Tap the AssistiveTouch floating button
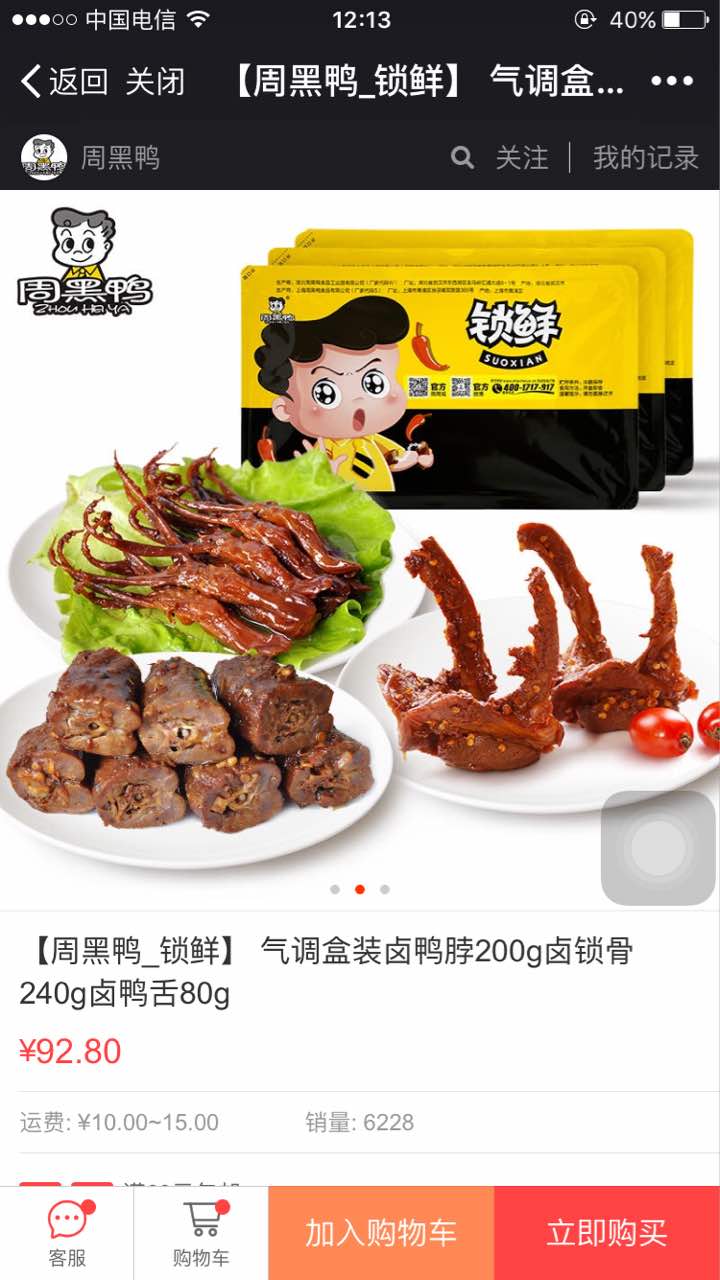Viewport: 720px width, 1280px height. pos(658,847)
